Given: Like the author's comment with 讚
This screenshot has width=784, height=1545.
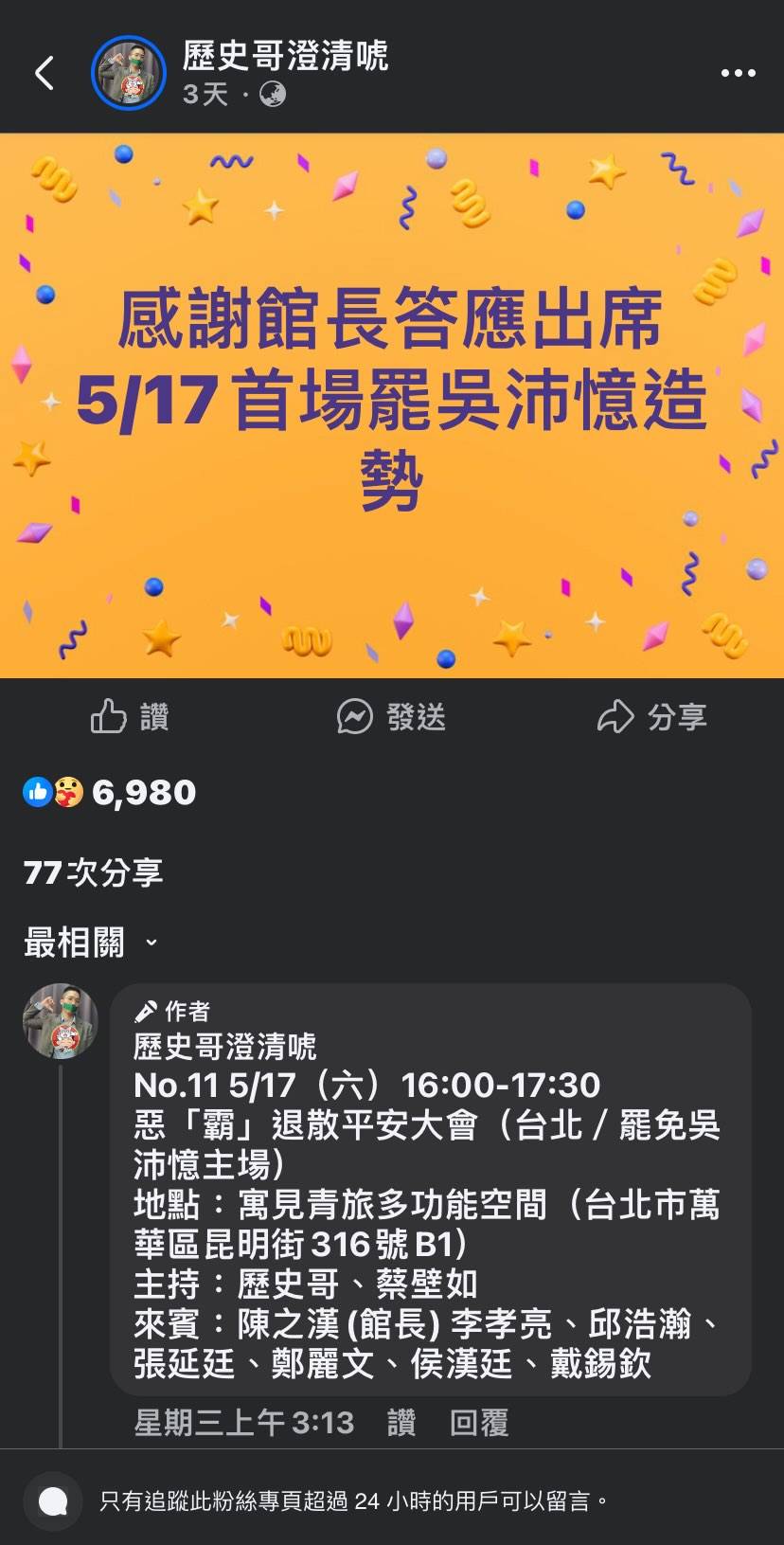Looking at the screenshot, I should [x=401, y=1422].
